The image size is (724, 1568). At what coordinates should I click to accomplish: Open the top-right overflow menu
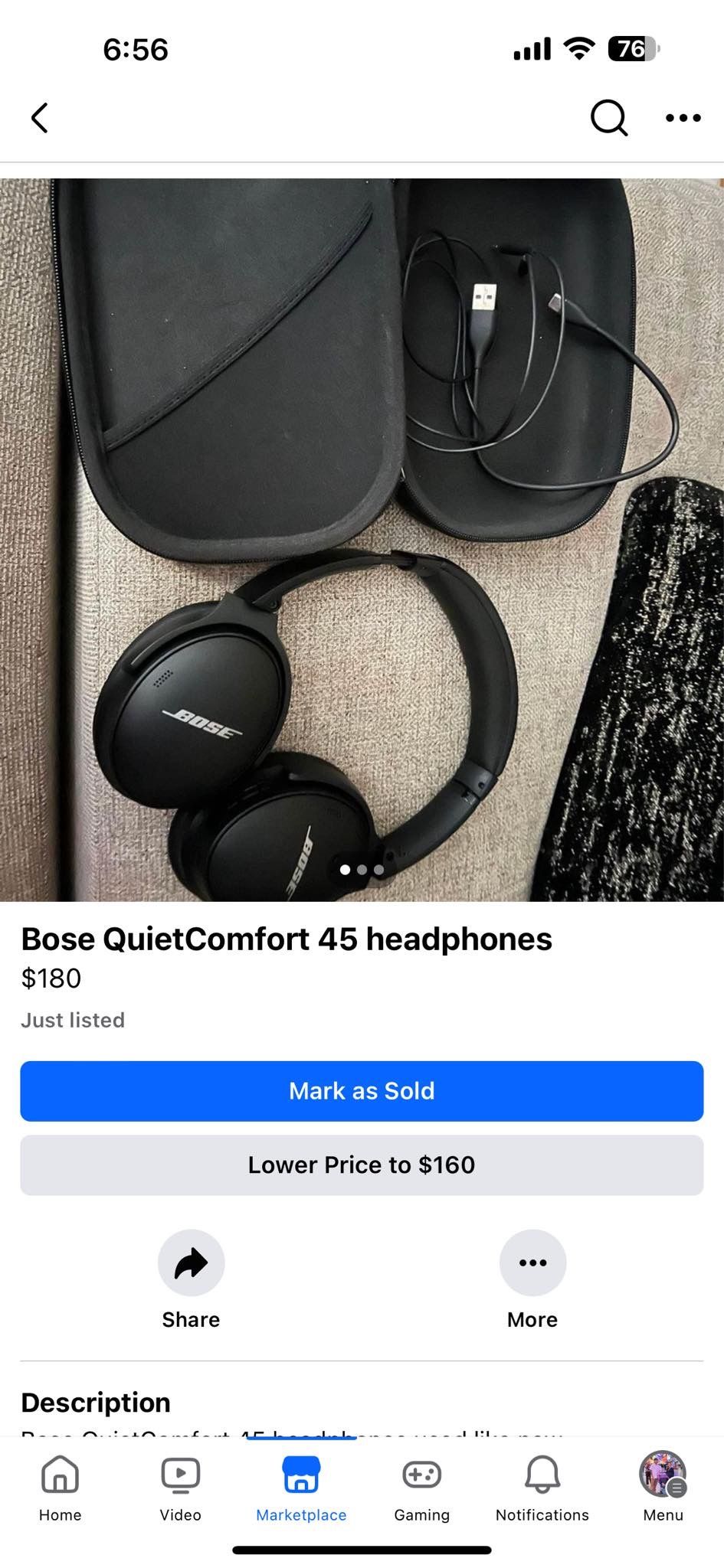[683, 118]
